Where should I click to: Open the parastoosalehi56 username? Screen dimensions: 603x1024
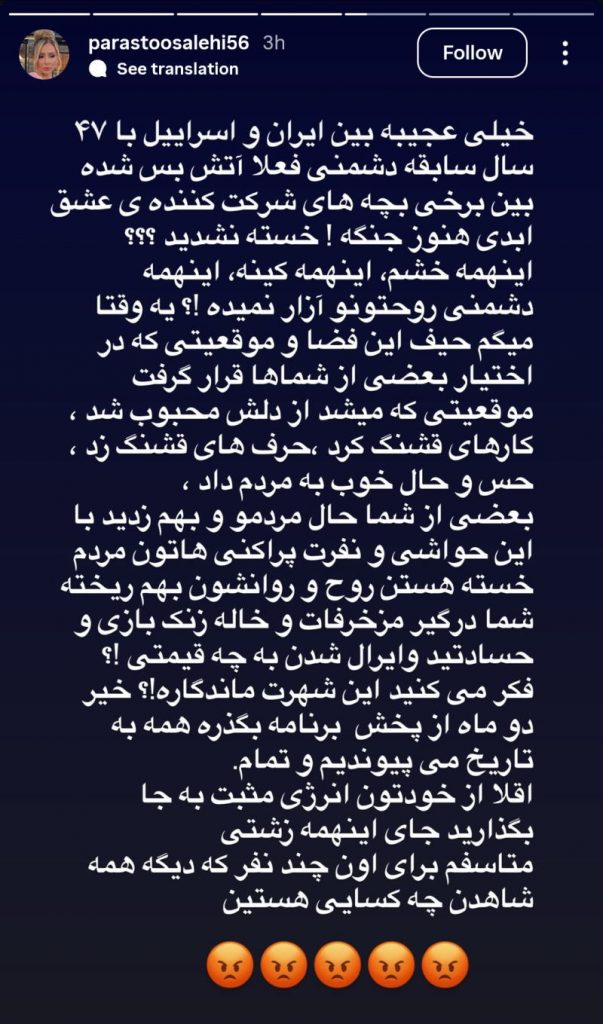[167, 44]
